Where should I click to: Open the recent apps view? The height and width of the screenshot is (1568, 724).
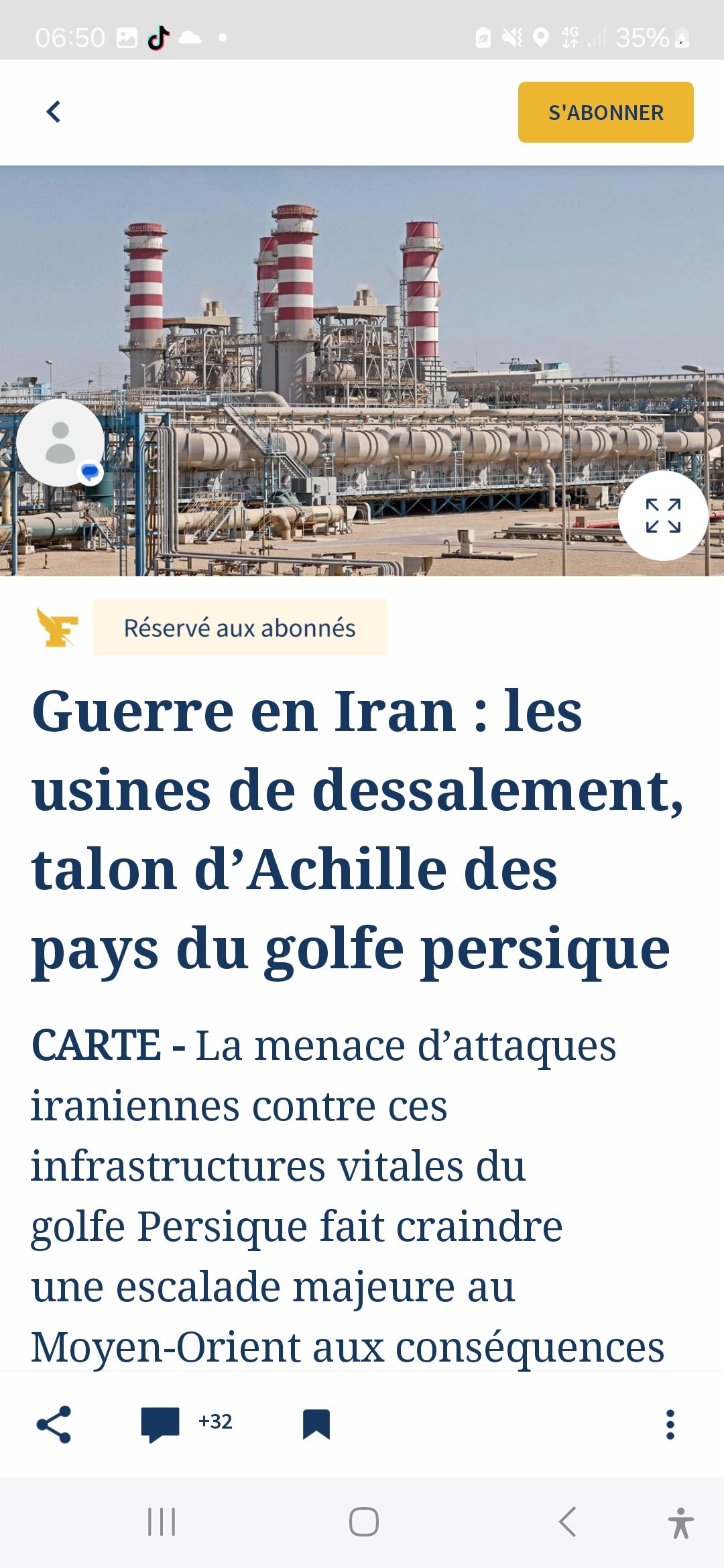[x=162, y=1522]
